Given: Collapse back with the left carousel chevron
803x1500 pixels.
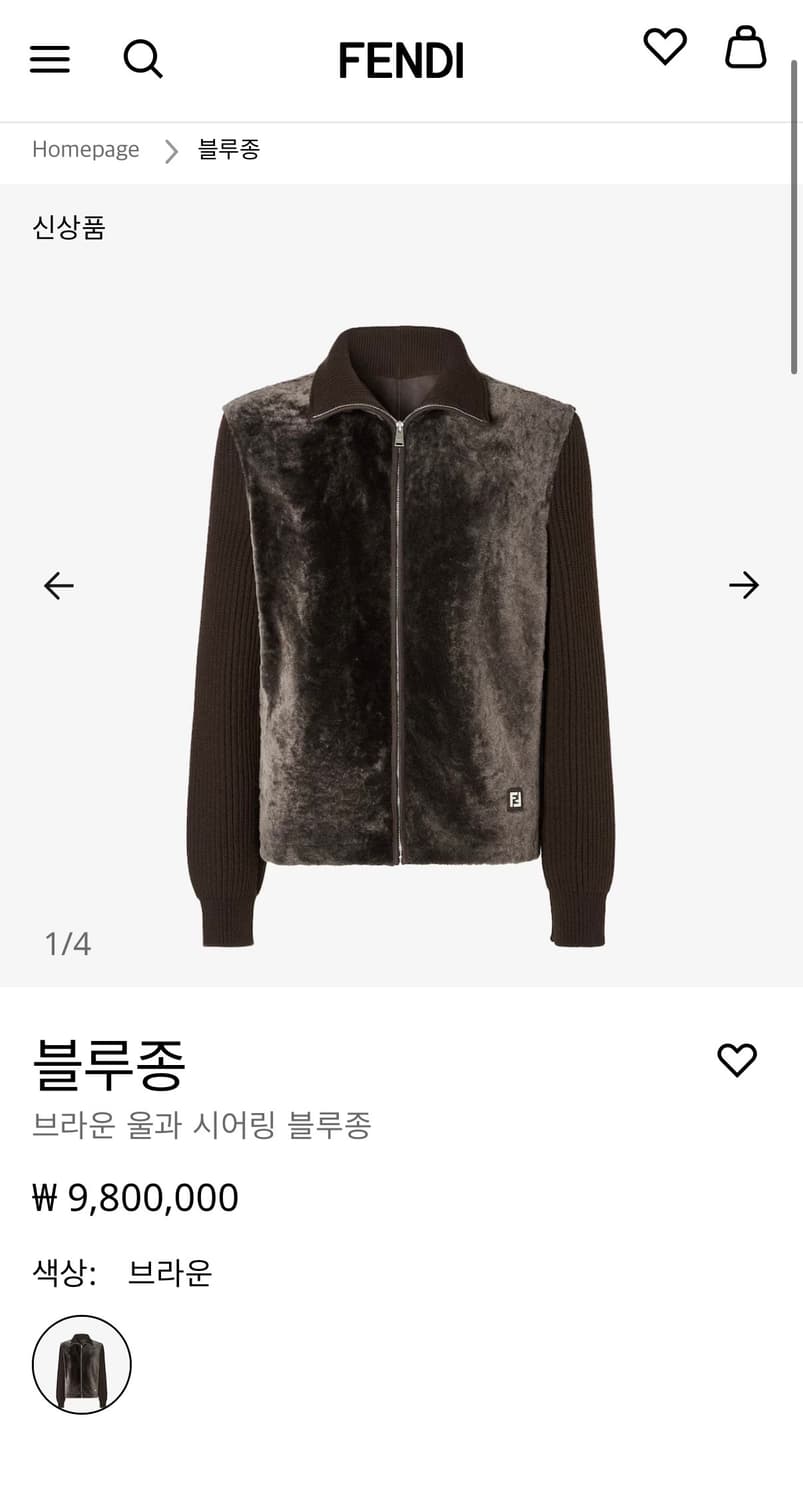Looking at the screenshot, I should point(57,585).
